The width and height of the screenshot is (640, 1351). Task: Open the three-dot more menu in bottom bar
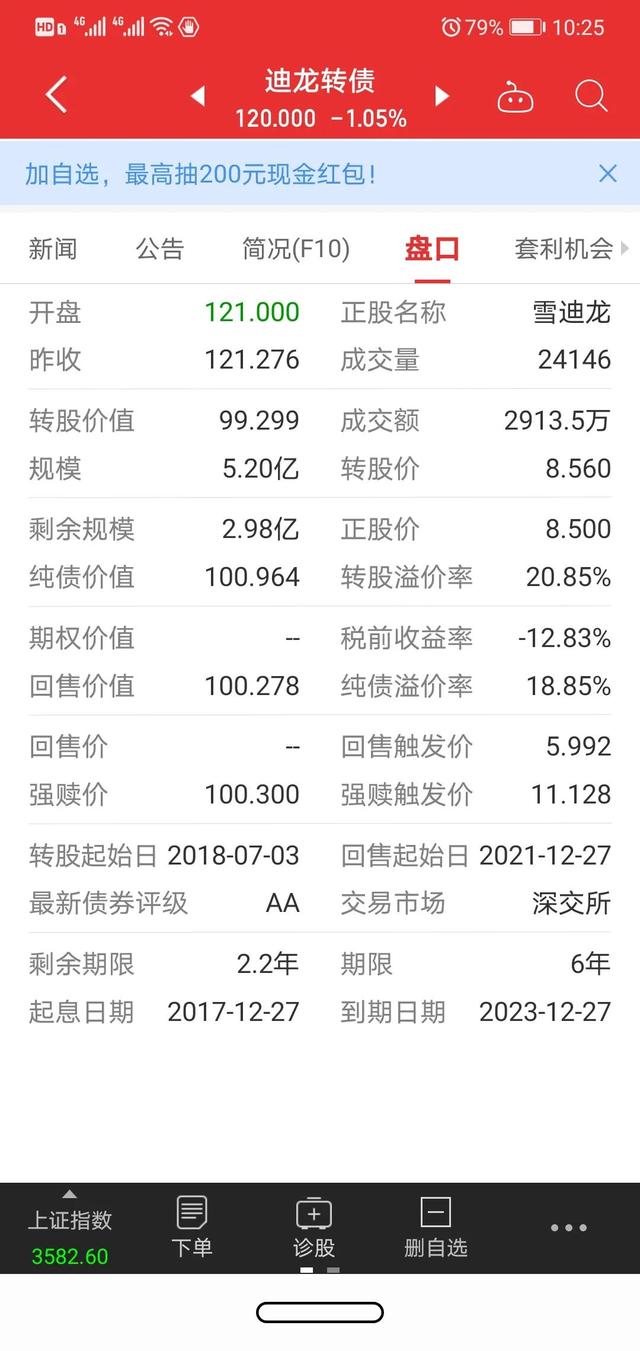coord(568,1228)
